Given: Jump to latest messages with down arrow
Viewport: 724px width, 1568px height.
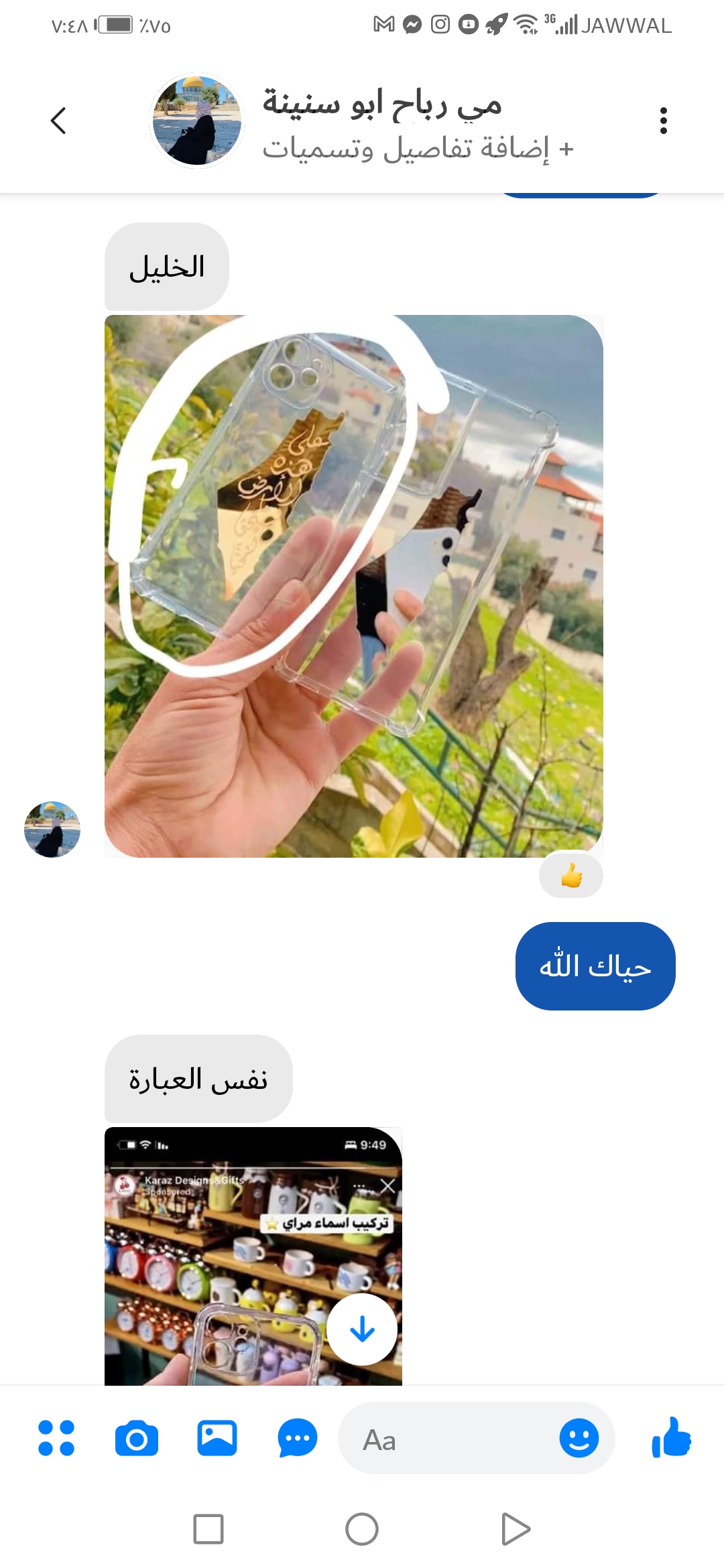Looking at the screenshot, I should click(x=362, y=1329).
